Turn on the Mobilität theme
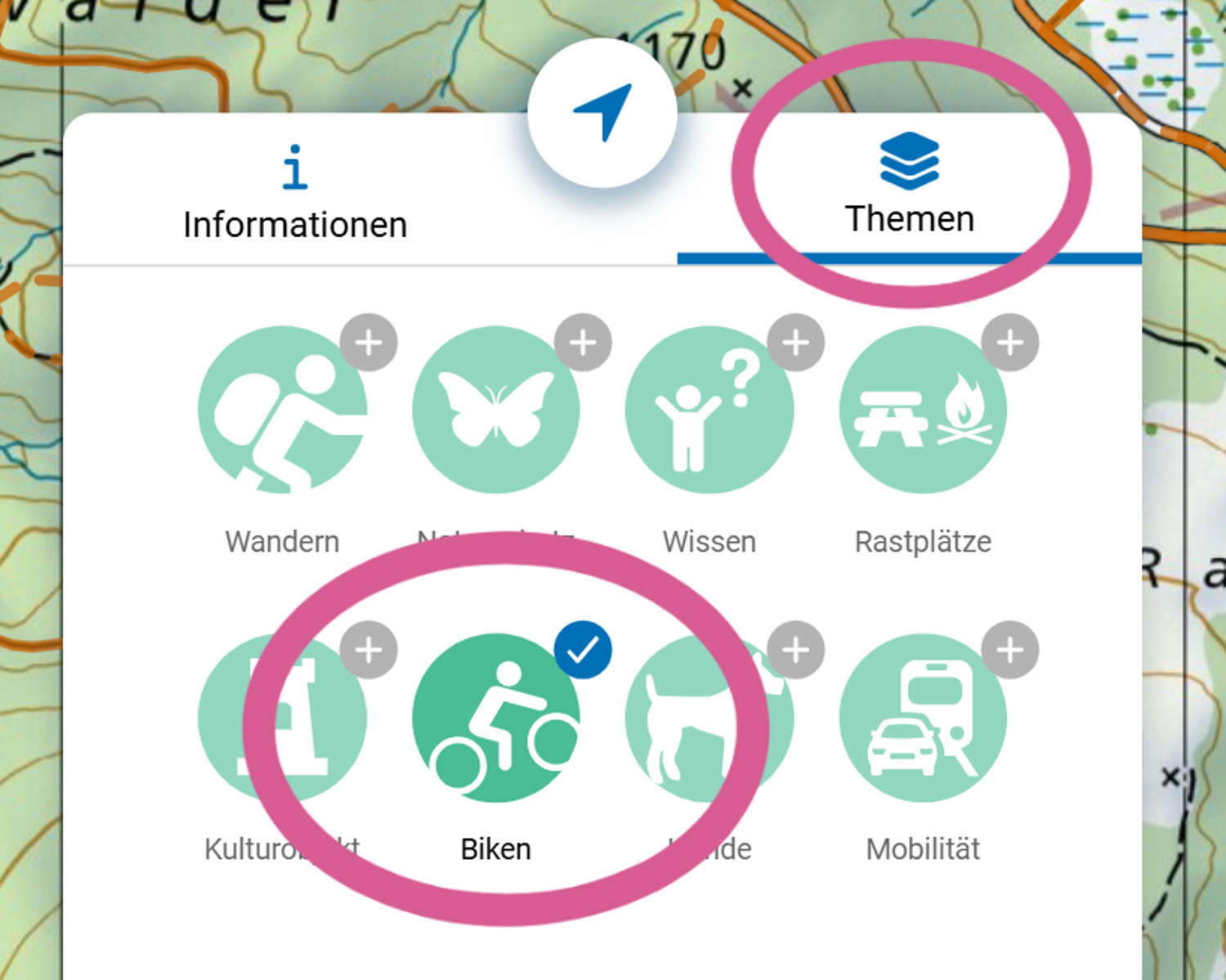Image resolution: width=1226 pixels, height=980 pixels. 924,718
